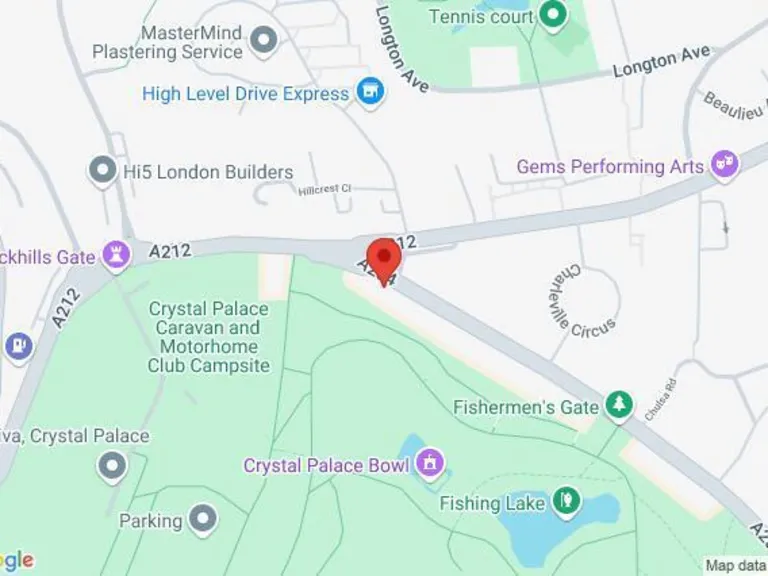
Task: Select Hi5 London Builders marker
Action: pos(102,171)
